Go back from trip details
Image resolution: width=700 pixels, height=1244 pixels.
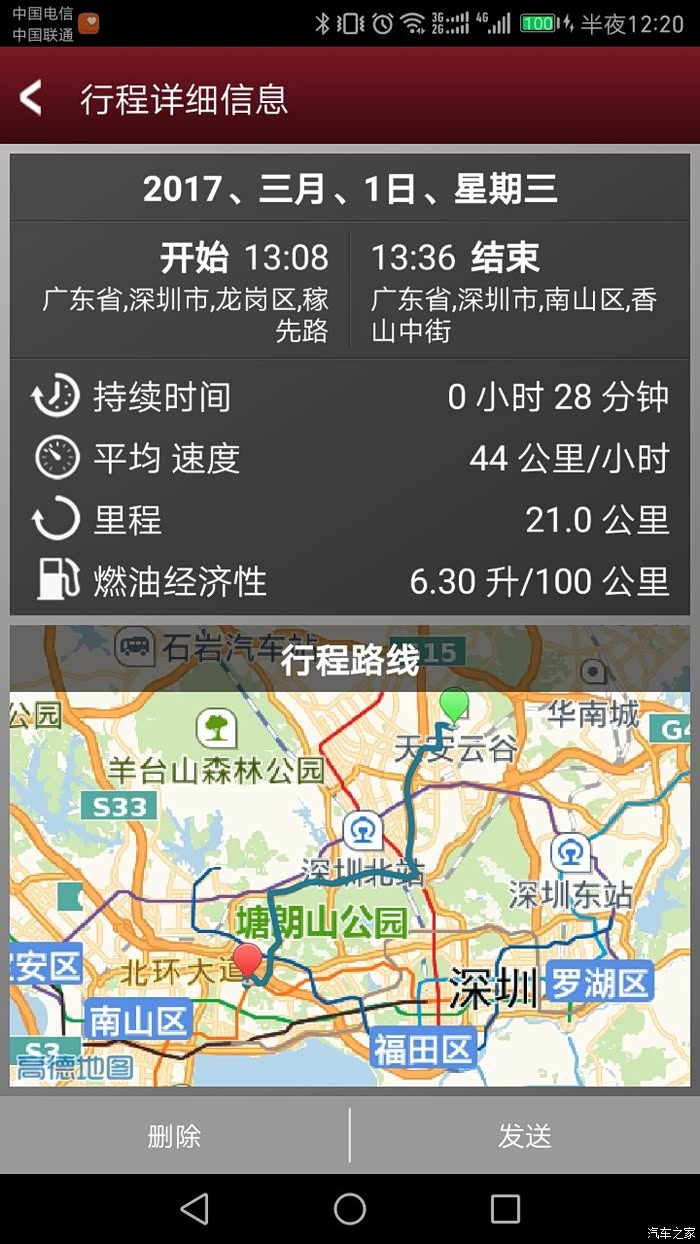31,98
